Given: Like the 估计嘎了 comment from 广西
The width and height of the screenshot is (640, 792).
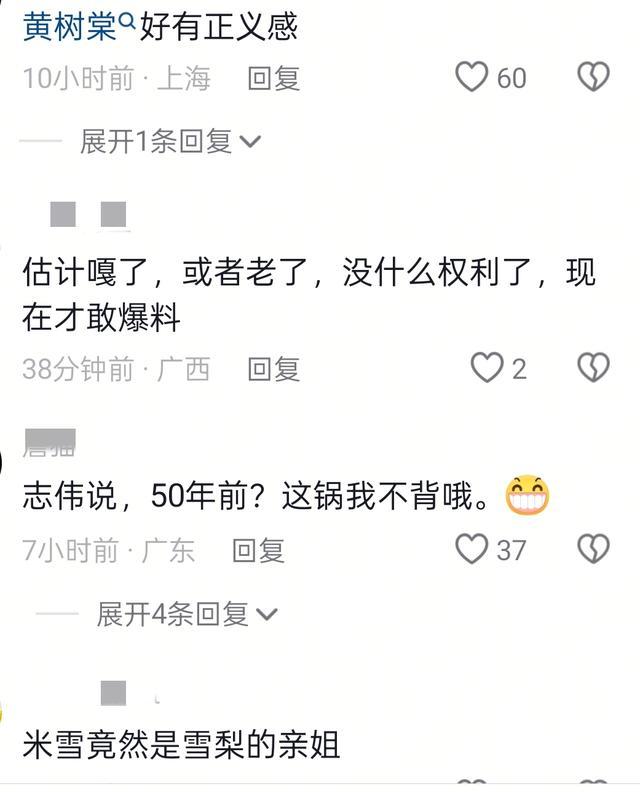Looking at the screenshot, I should coord(487,369).
